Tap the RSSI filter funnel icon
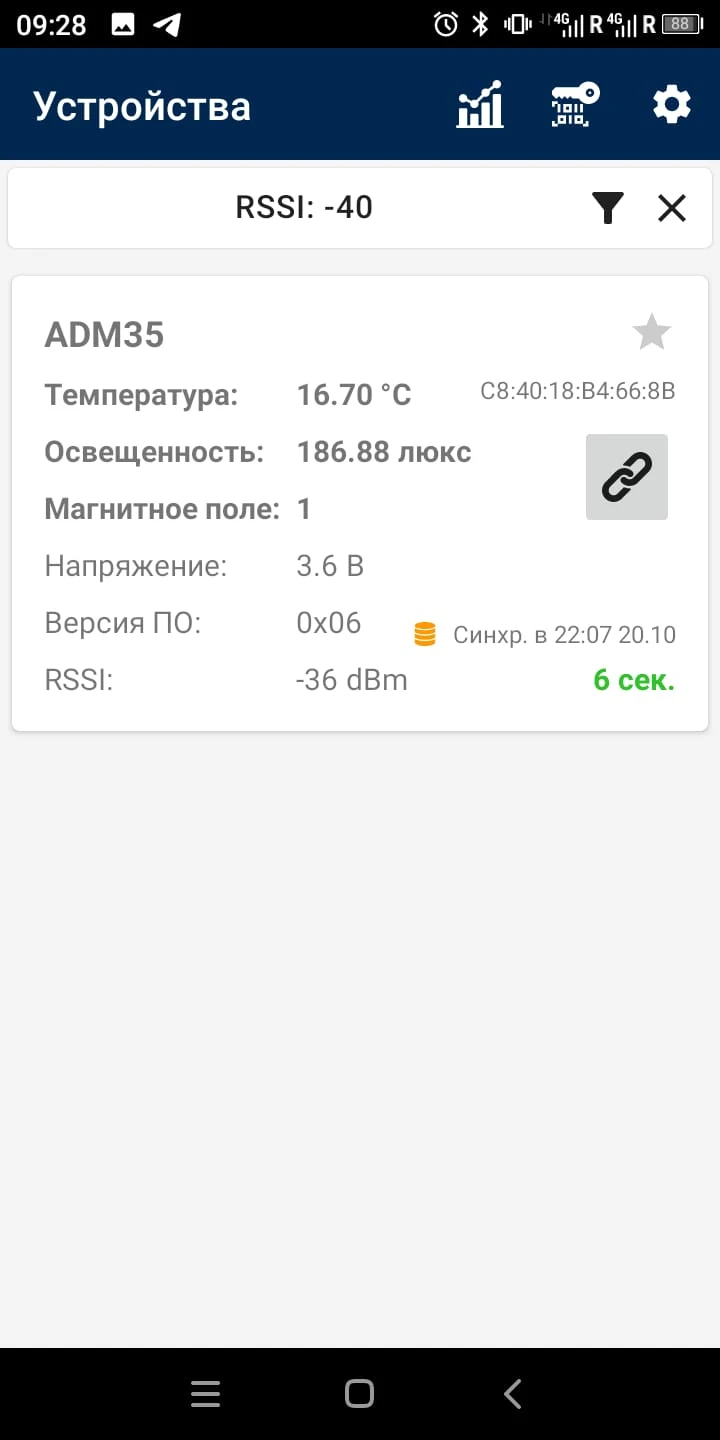Screen dimensions: 720x1440 pos(607,208)
